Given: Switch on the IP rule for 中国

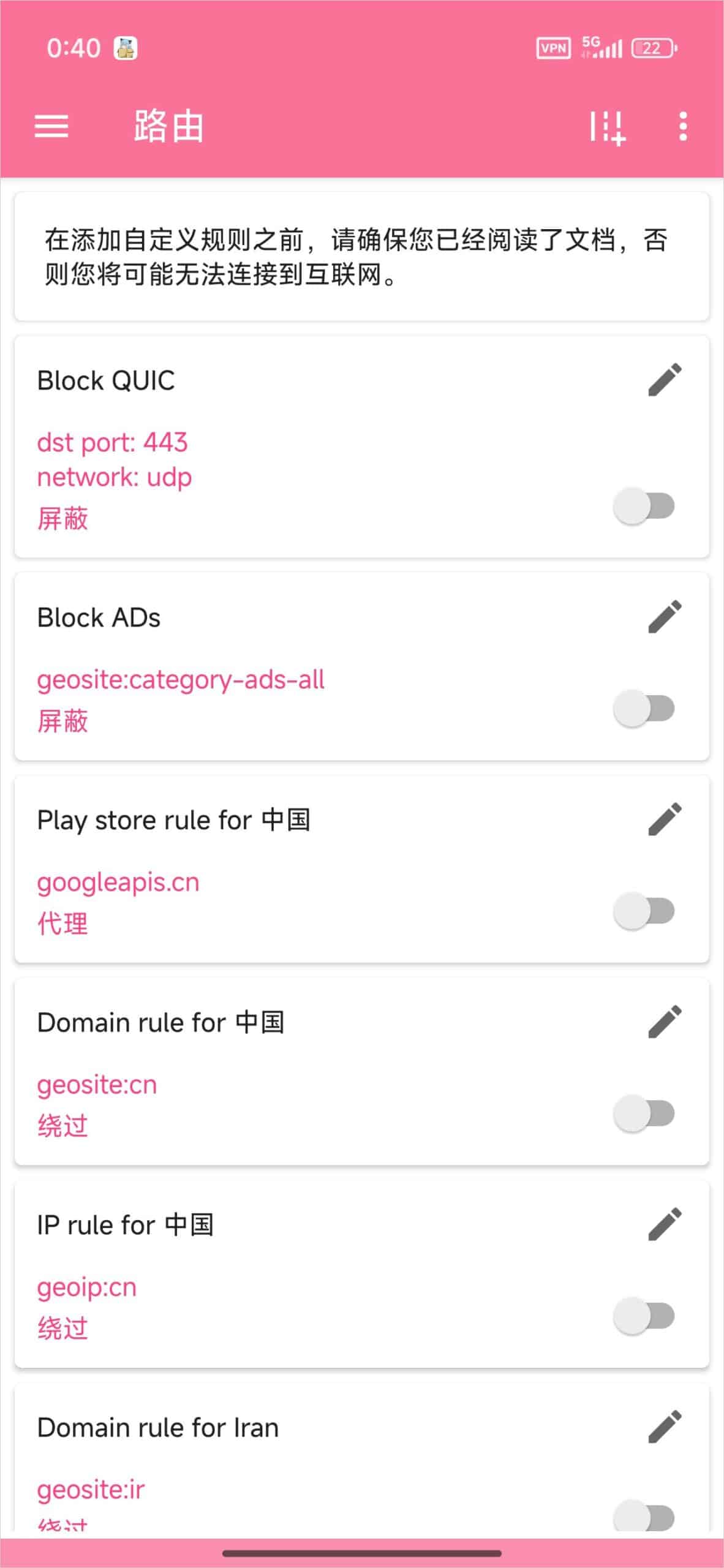Looking at the screenshot, I should [644, 1316].
